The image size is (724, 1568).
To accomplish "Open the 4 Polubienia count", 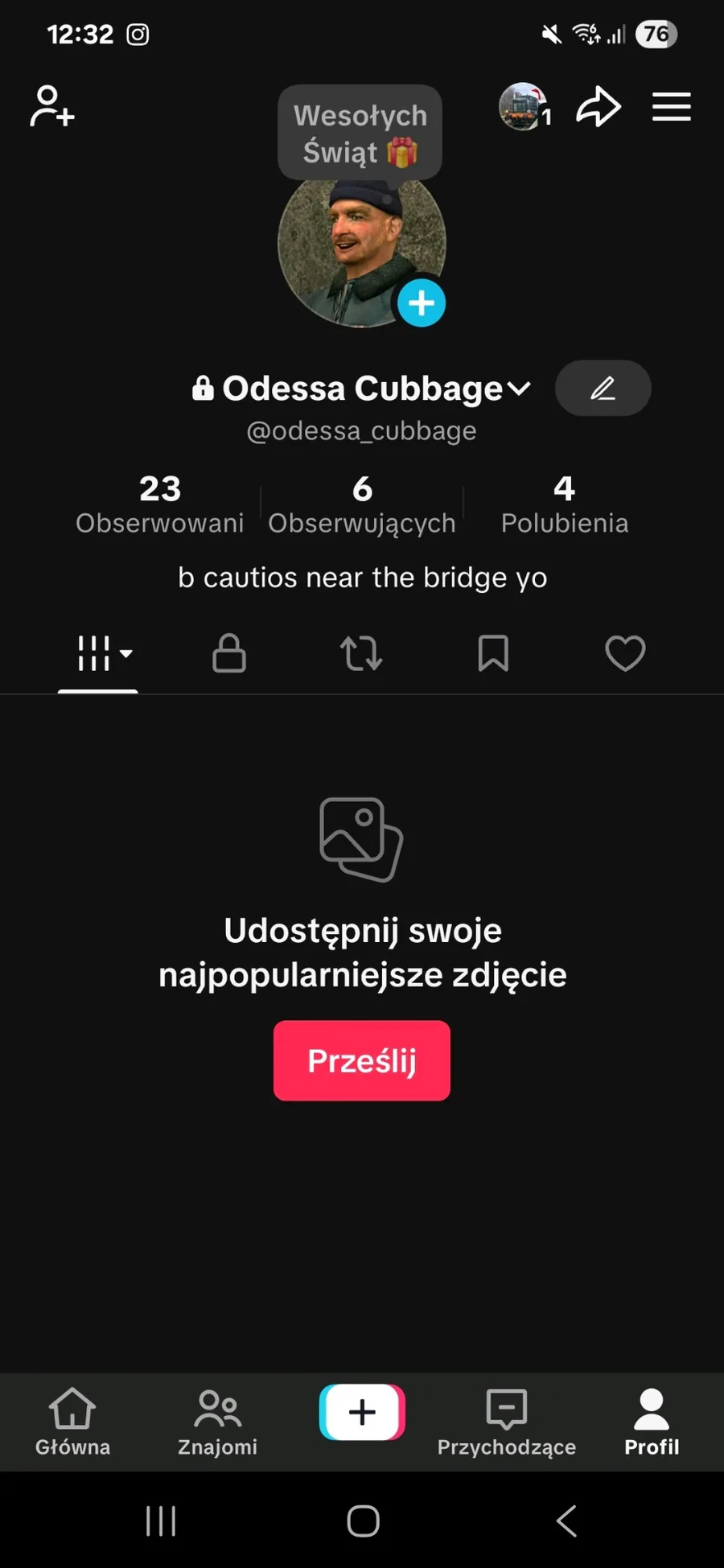I will (x=564, y=504).
